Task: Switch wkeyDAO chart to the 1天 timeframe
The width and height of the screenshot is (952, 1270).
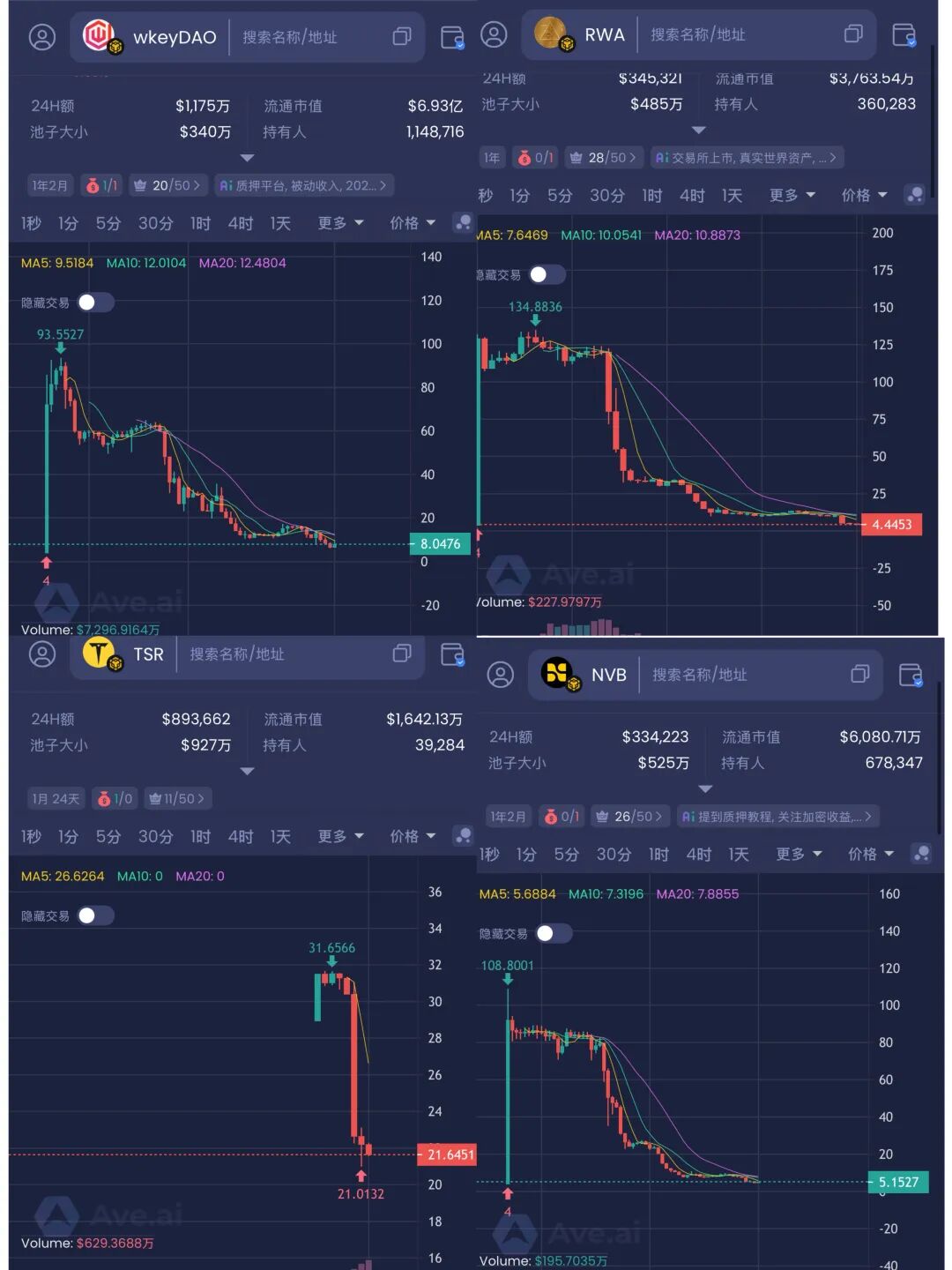Action: (279, 223)
